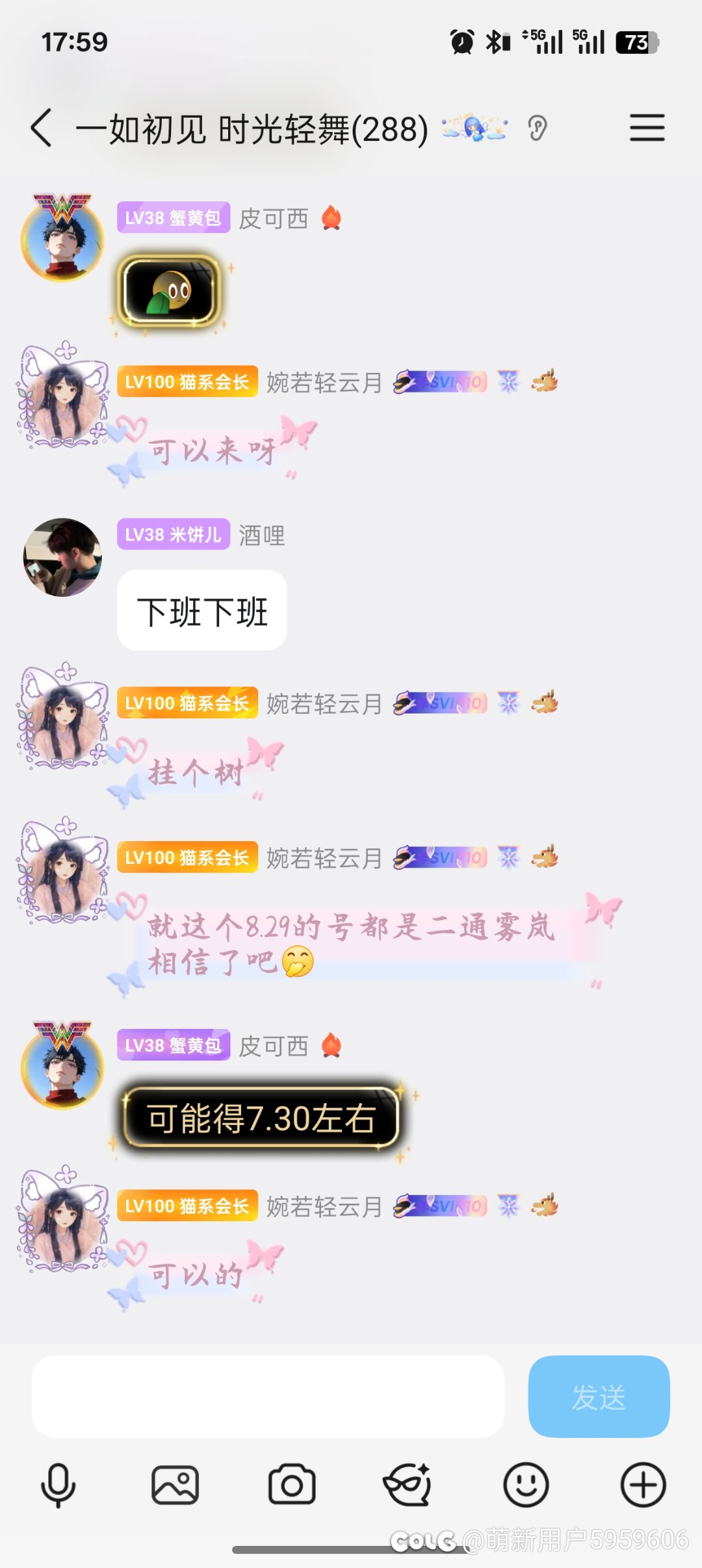Tap the ear icon beside group title
Image resolution: width=702 pixels, height=1568 pixels.
click(x=537, y=128)
